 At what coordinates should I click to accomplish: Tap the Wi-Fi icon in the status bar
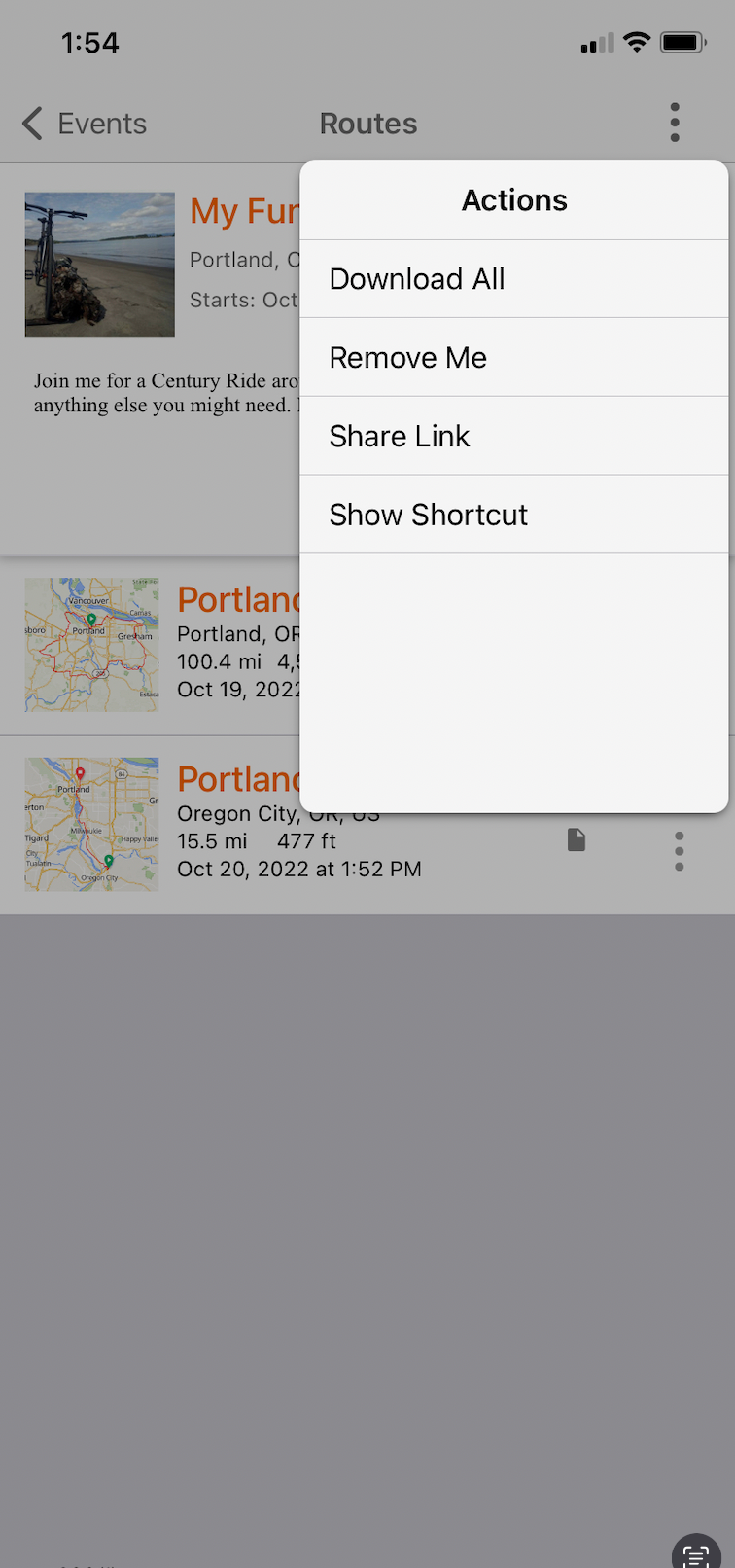637,42
